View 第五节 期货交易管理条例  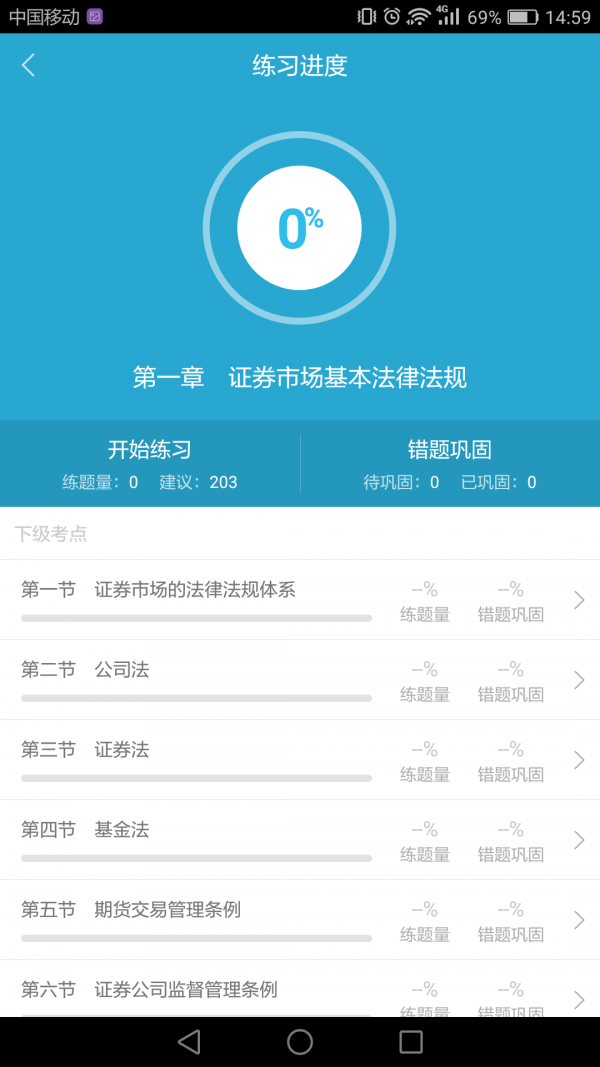[300, 920]
